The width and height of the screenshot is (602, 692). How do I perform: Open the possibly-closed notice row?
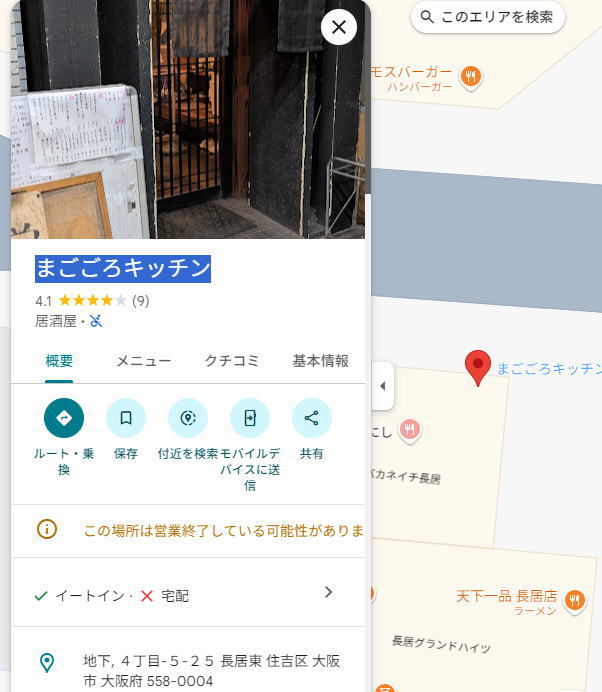click(200, 530)
